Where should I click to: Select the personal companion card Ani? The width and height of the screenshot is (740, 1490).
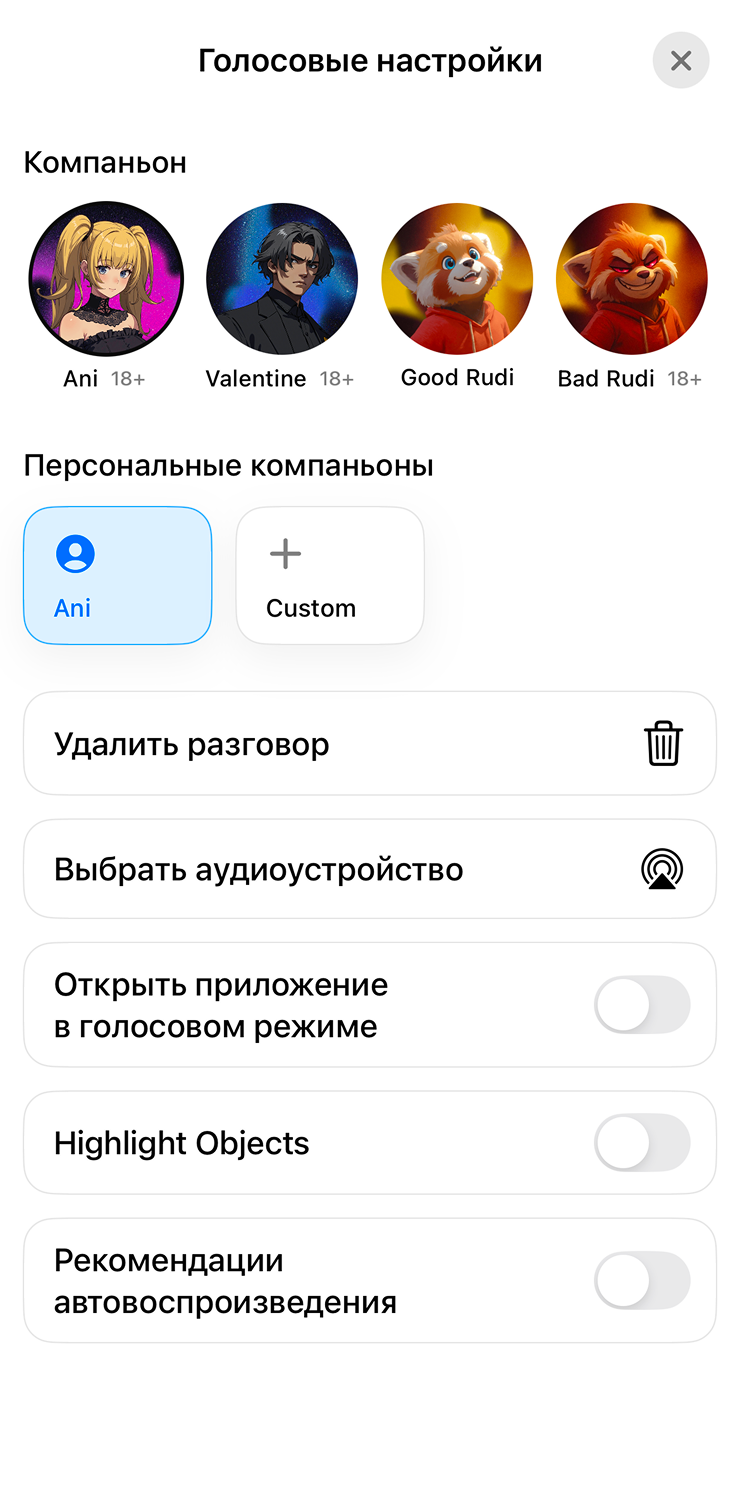click(x=118, y=575)
